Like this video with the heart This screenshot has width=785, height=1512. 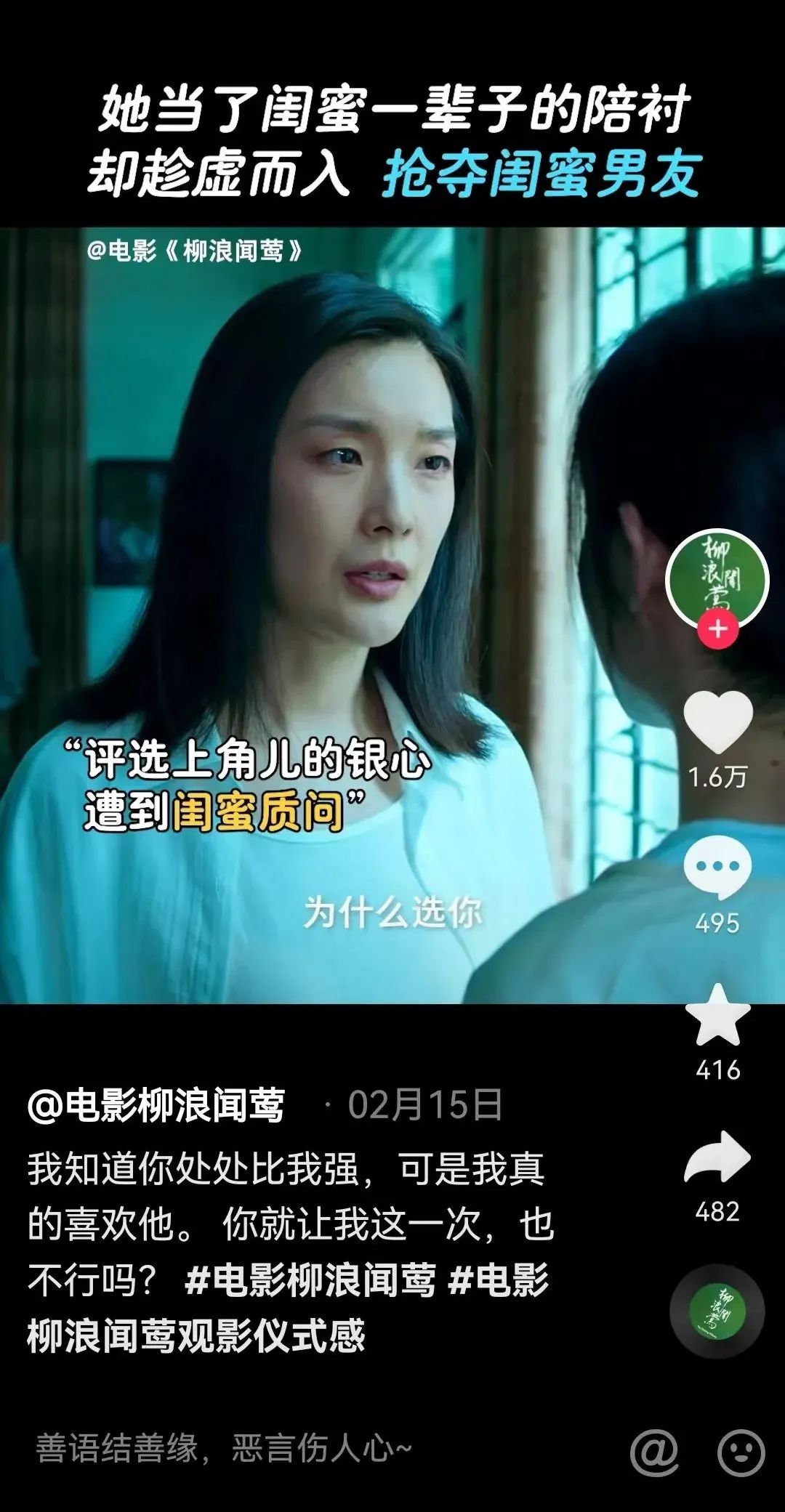coord(717,721)
